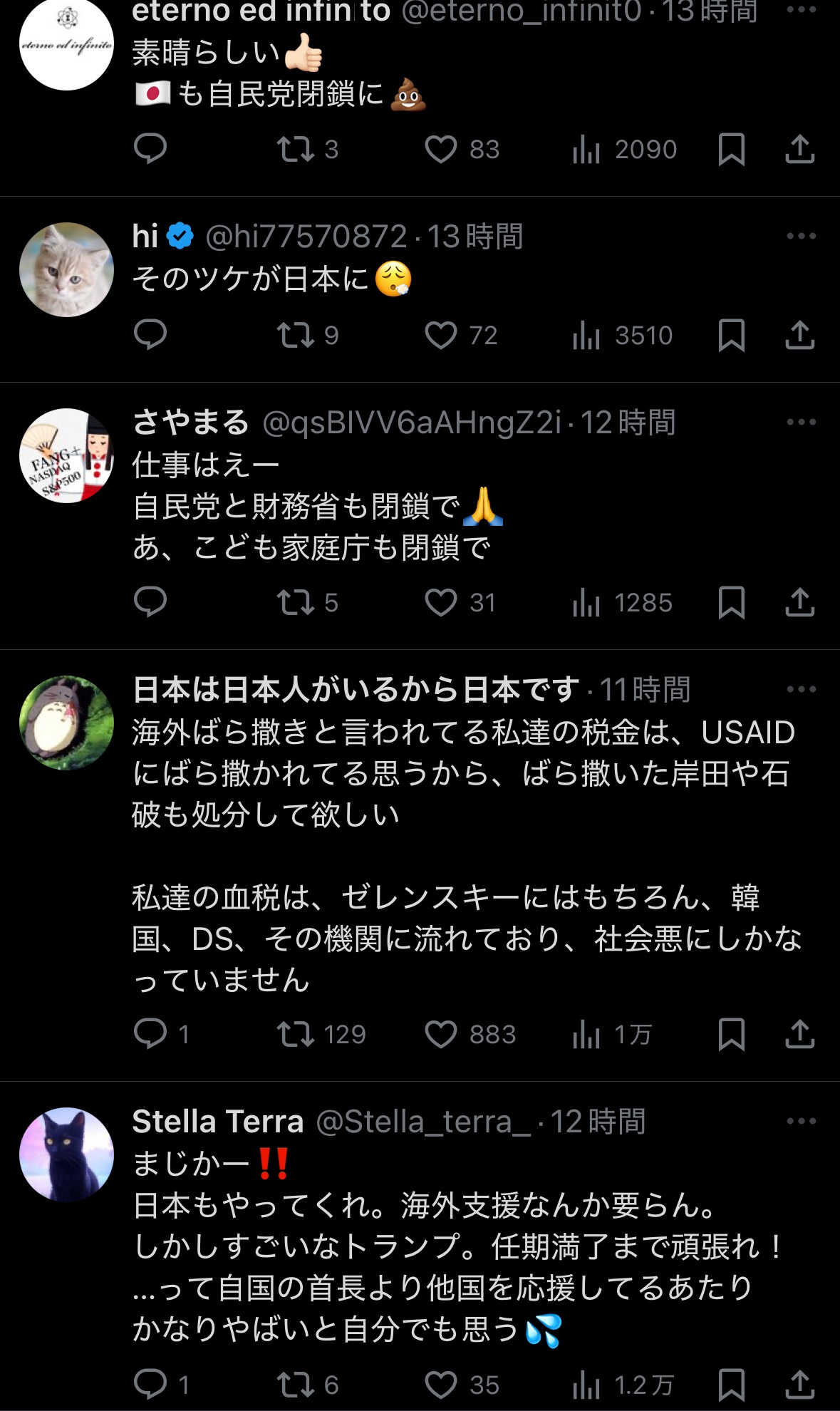Open overflow menu on Stella Terra's post
Viewport: 840px width, 1411px height.
(x=801, y=1121)
